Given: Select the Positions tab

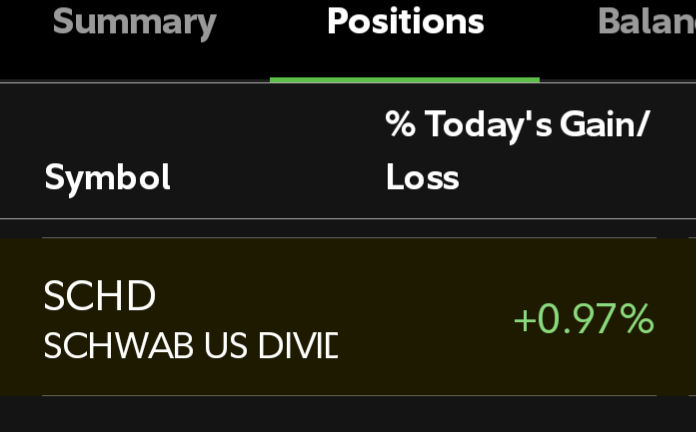Looking at the screenshot, I should 405,22.
